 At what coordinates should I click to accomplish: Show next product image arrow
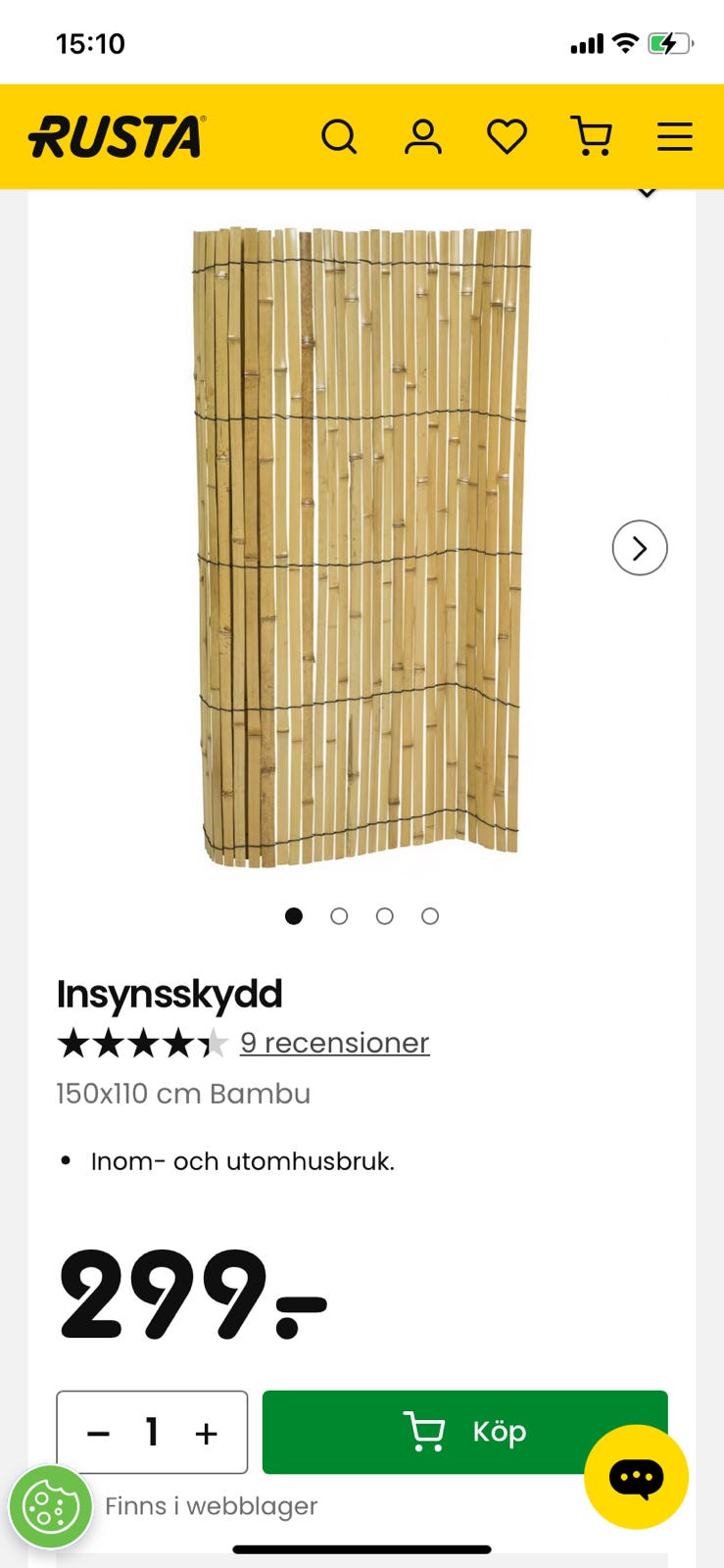pos(639,548)
